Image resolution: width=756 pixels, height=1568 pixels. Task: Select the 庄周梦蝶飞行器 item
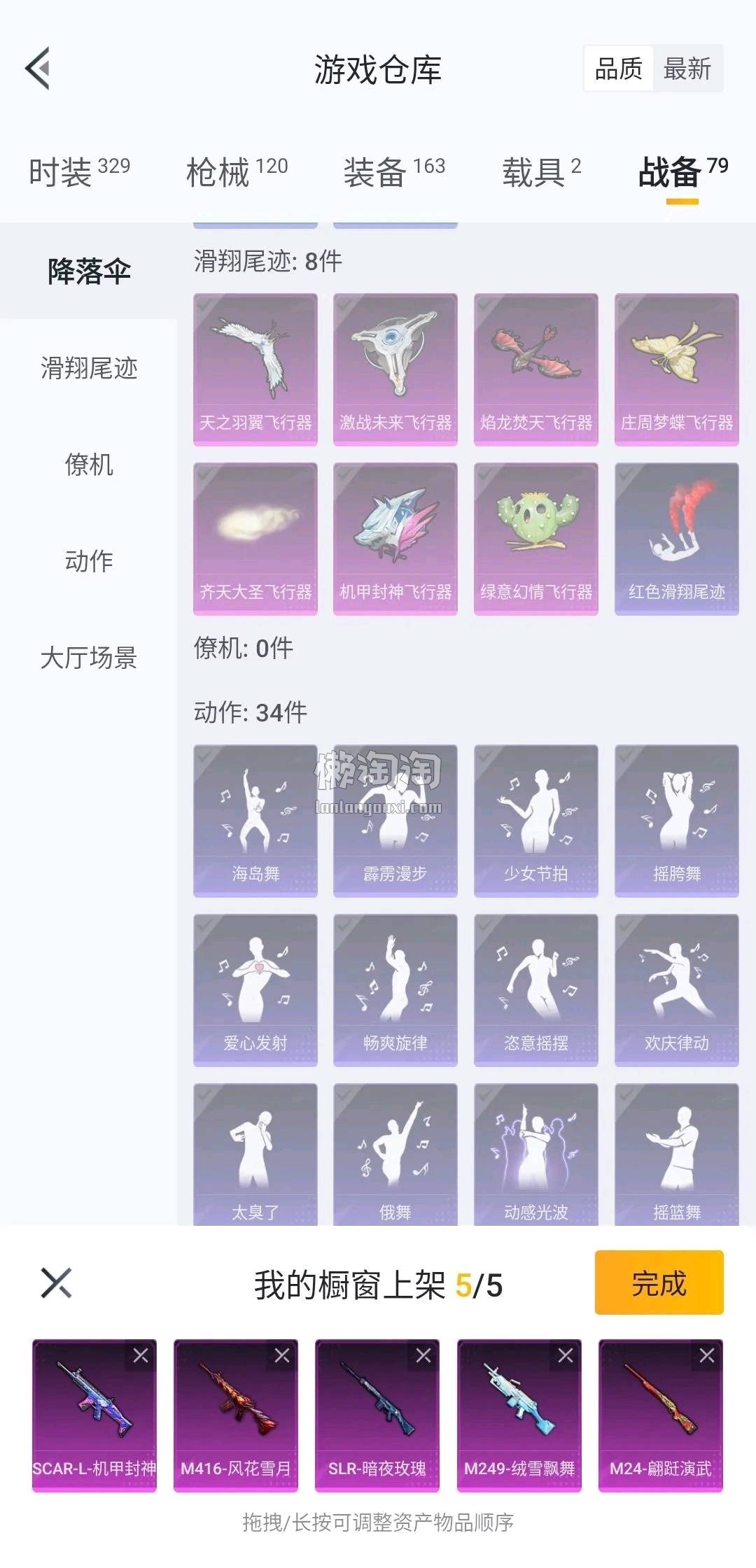tap(676, 369)
